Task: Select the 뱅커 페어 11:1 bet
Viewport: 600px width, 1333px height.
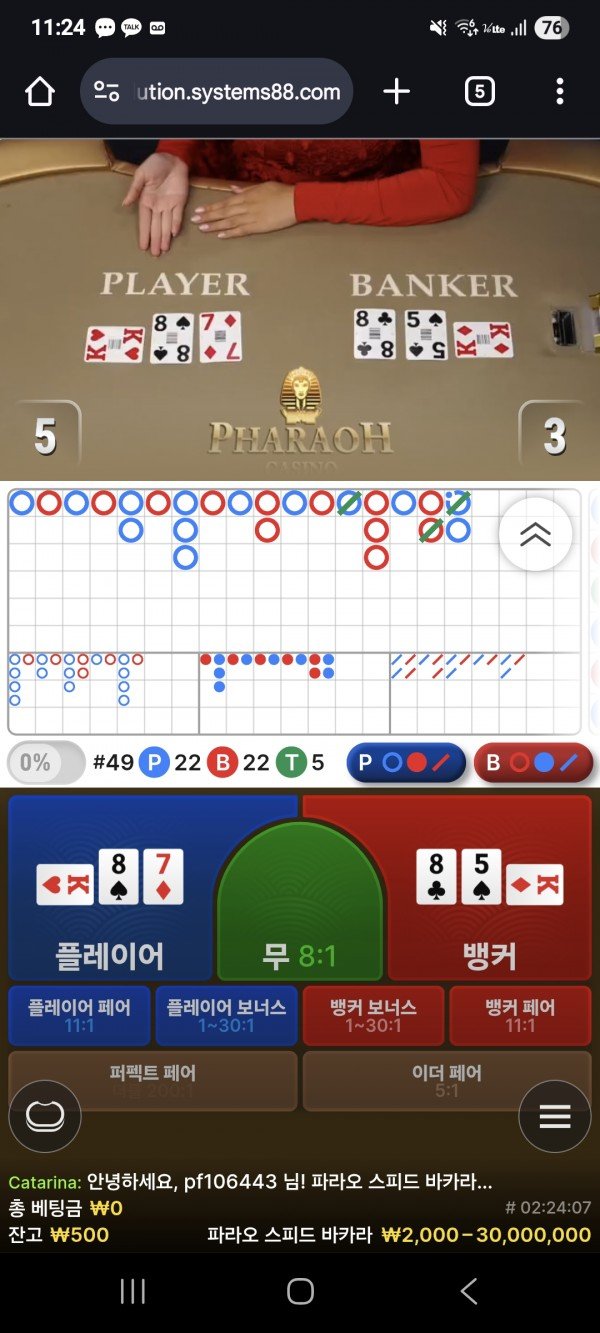Action: 520,1016
